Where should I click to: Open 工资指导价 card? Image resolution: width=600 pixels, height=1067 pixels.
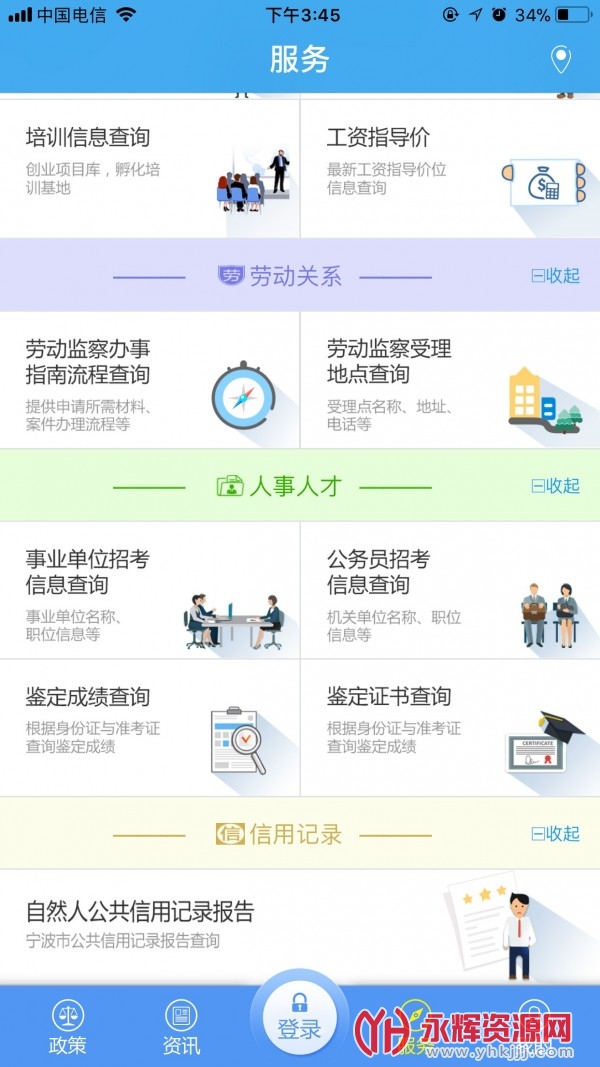(x=450, y=168)
